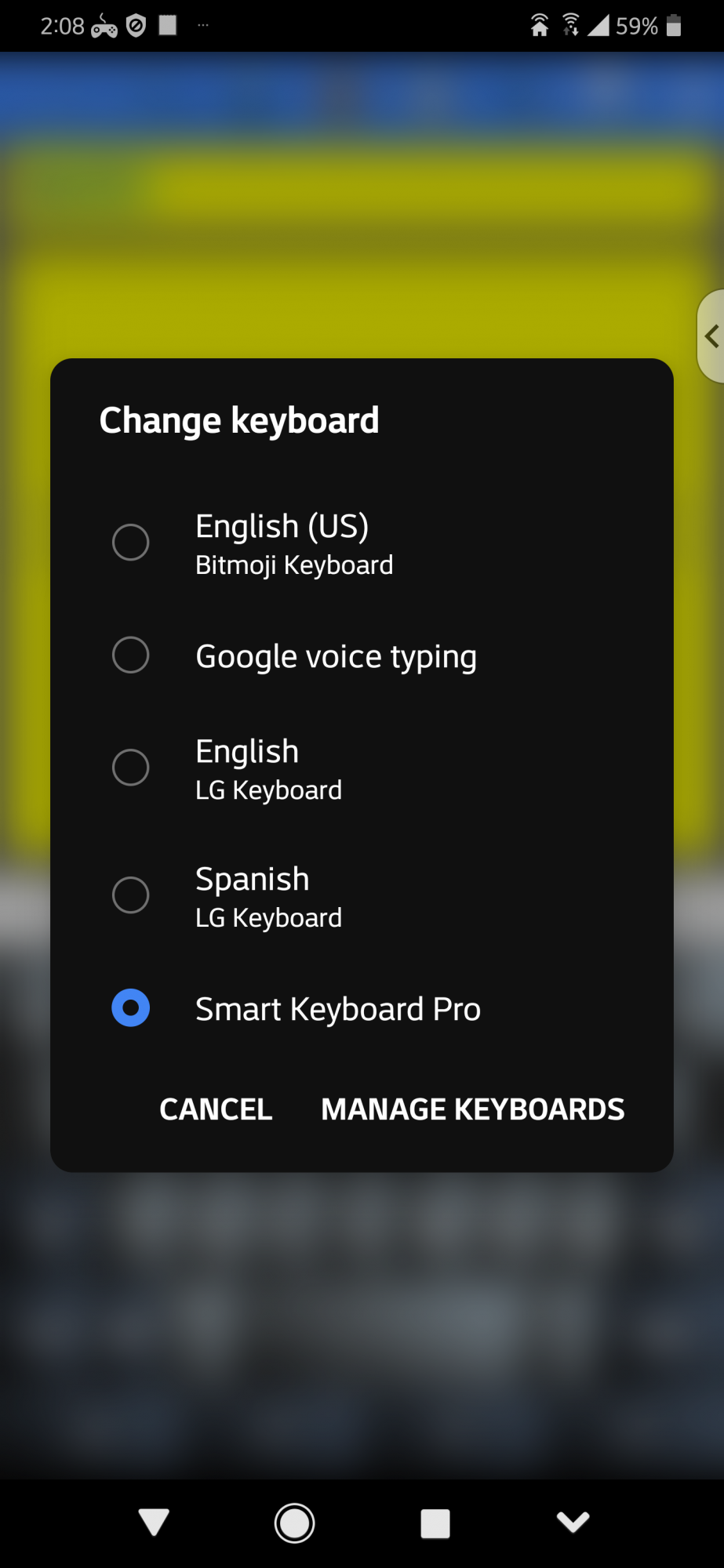Choose Google voice typing
Screen dimensions: 724x1568
pos(362,656)
